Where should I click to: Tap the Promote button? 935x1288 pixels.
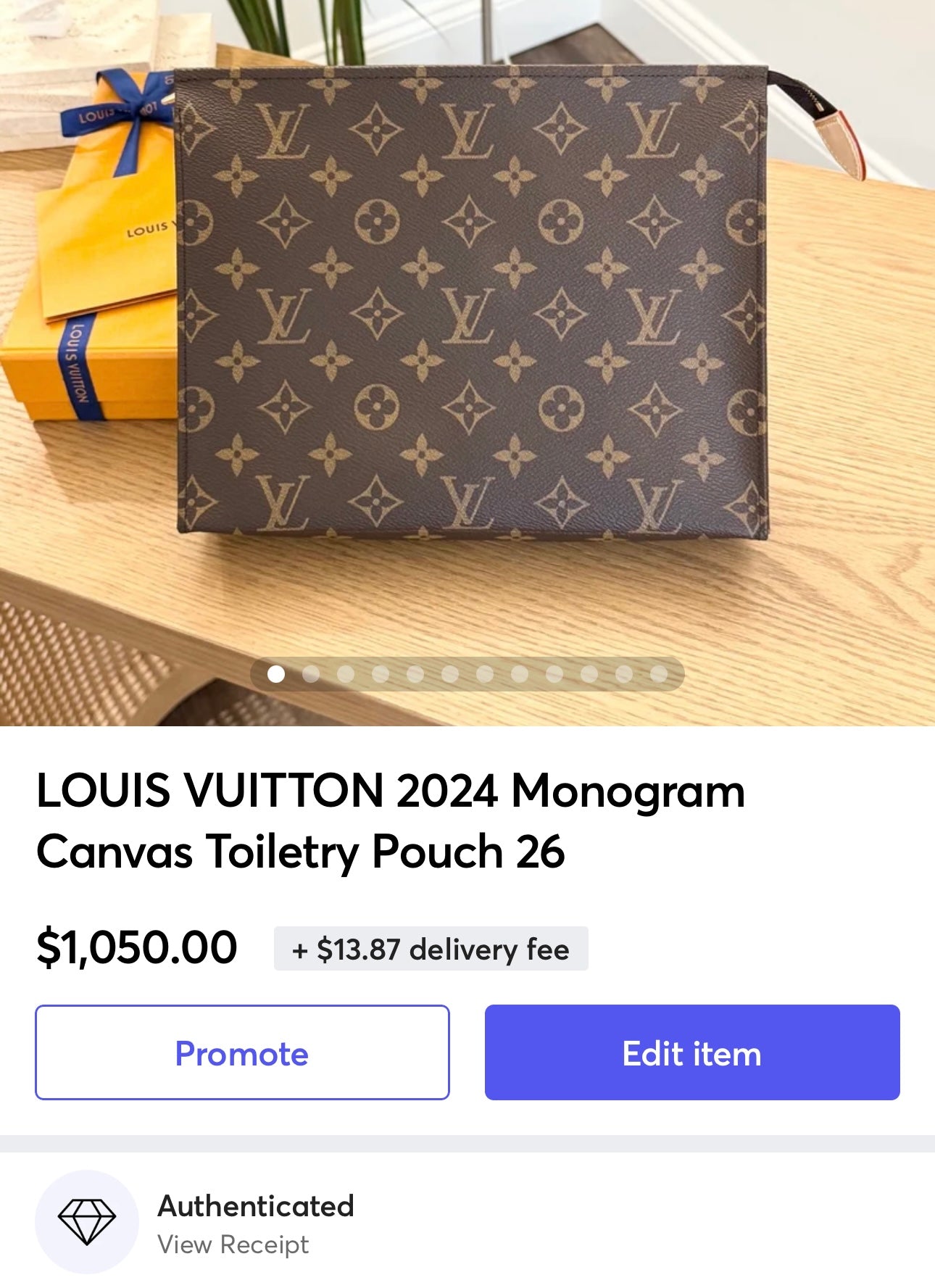(x=242, y=1052)
